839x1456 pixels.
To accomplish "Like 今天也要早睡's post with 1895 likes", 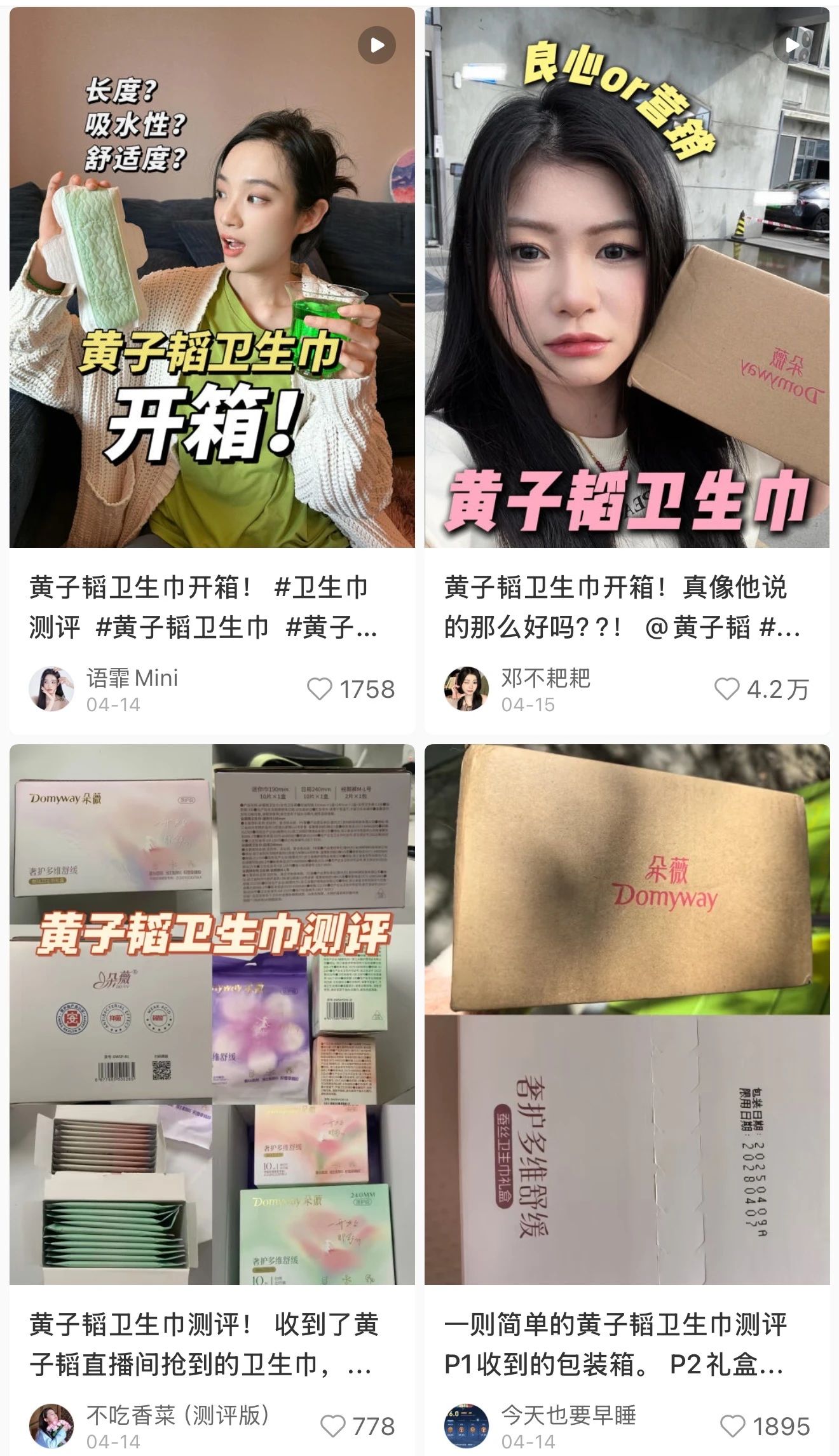I will click(732, 1426).
